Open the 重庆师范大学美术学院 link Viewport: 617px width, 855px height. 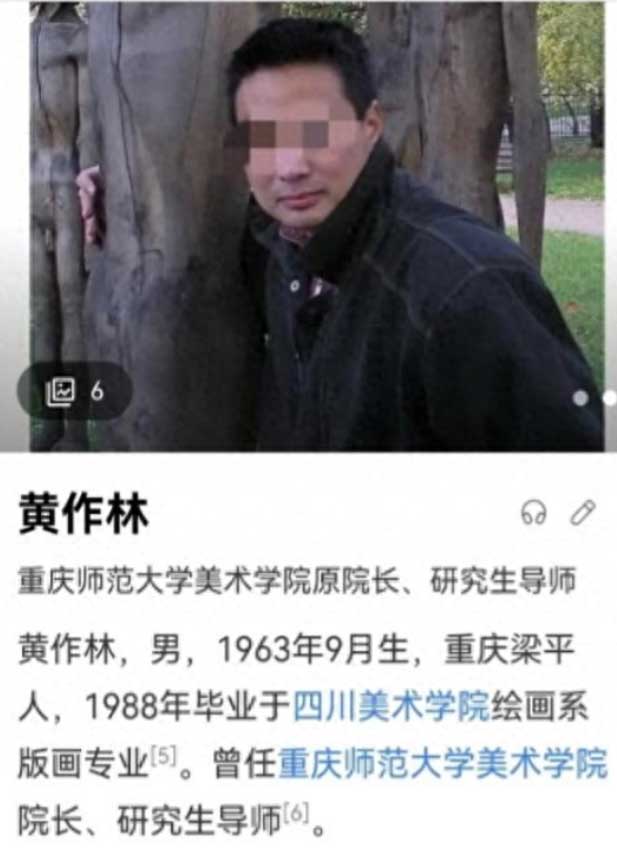click(x=441, y=763)
